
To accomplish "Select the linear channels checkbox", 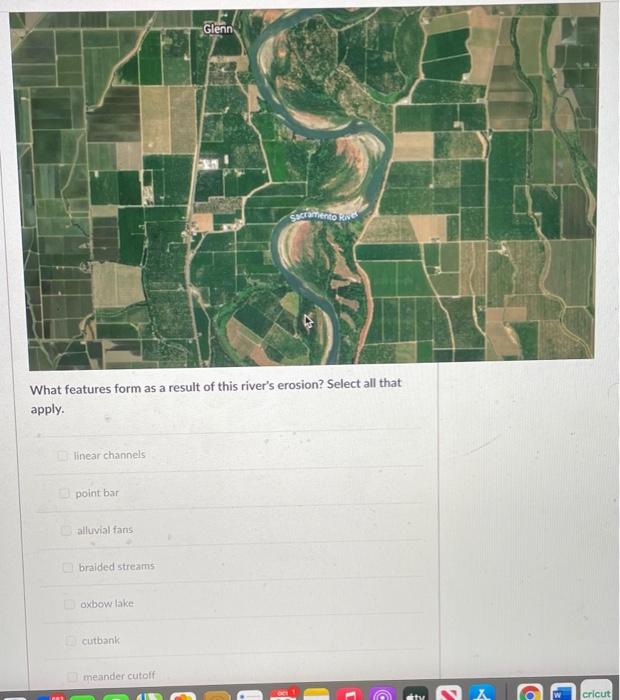I will pos(63,455).
